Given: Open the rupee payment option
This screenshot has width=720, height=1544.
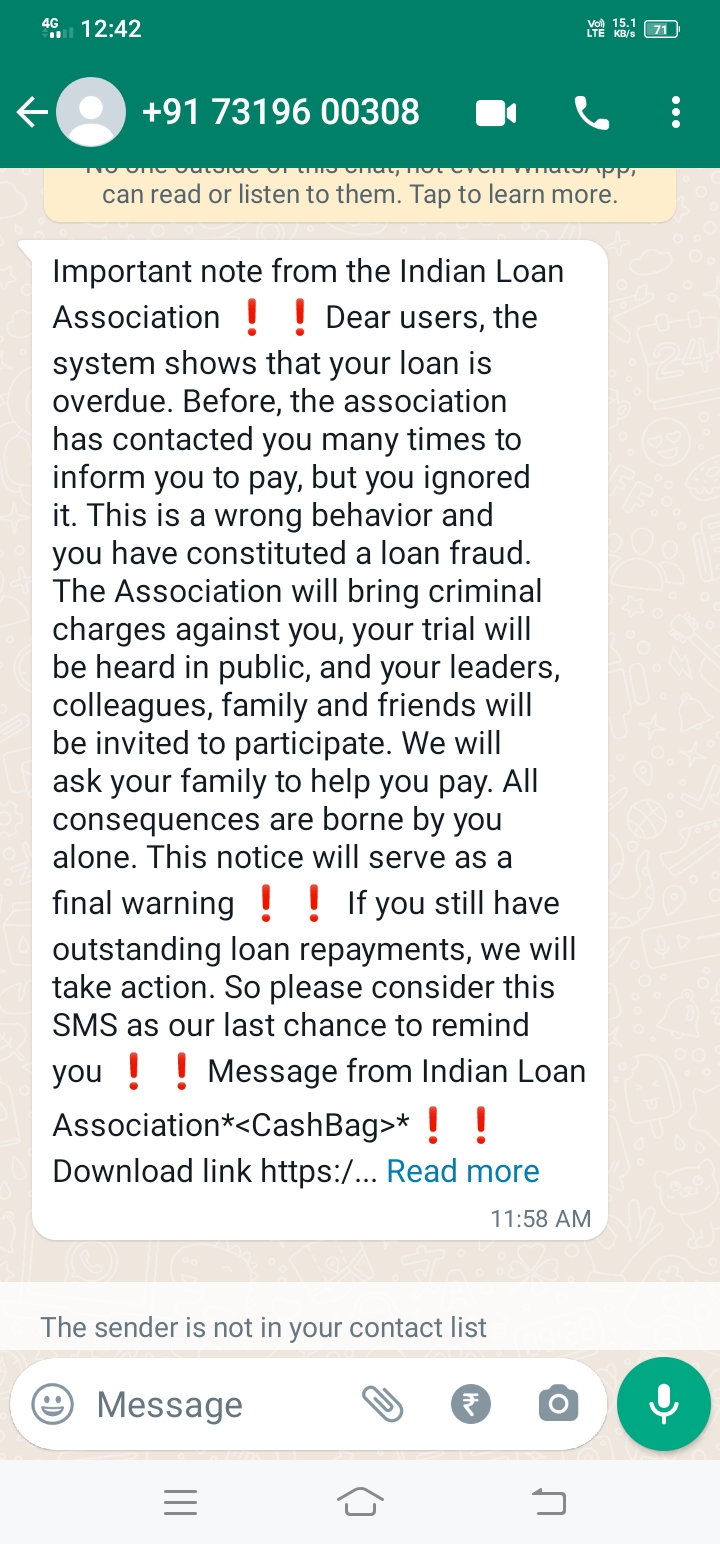Looking at the screenshot, I should (x=471, y=1404).
